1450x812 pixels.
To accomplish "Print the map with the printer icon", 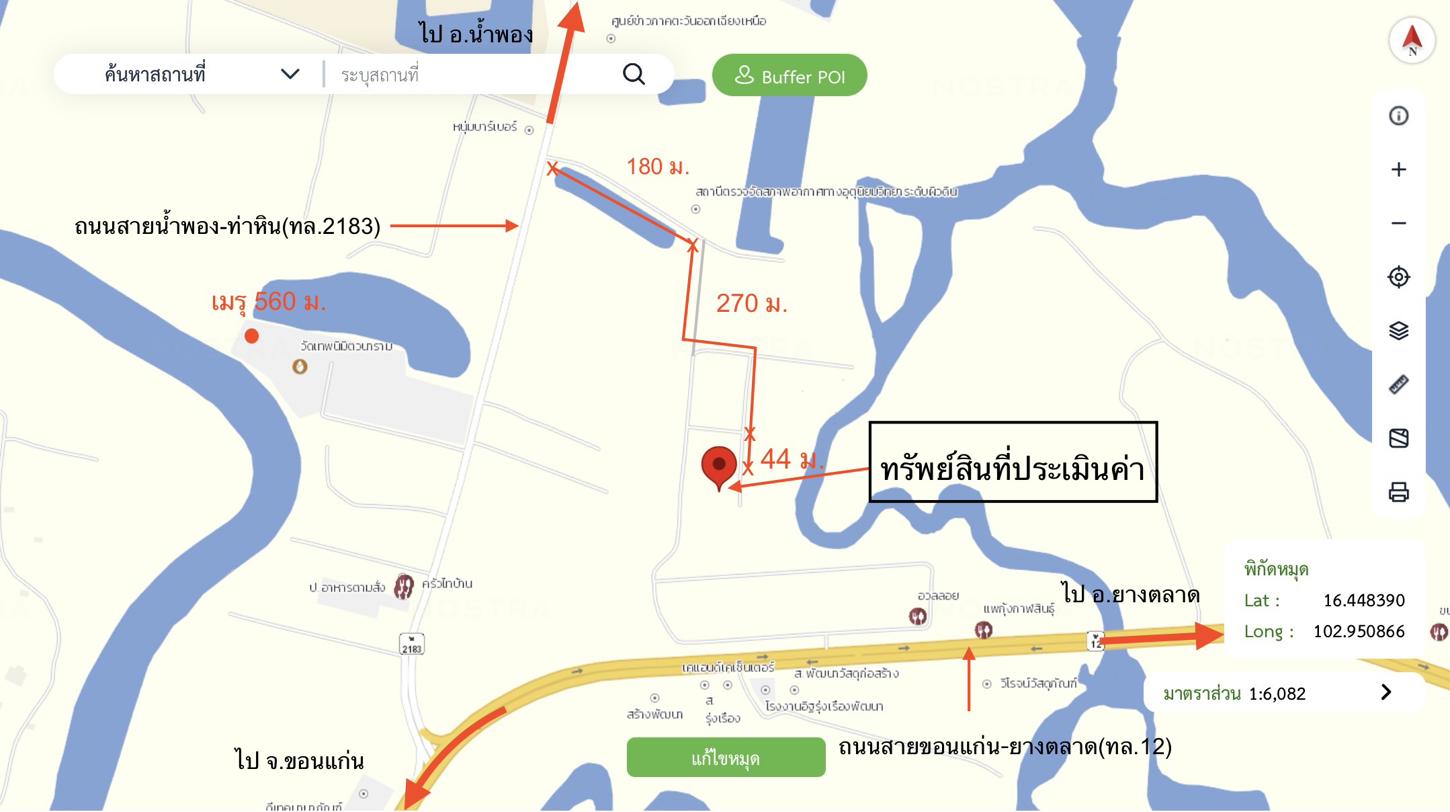I will tap(1399, 492).
